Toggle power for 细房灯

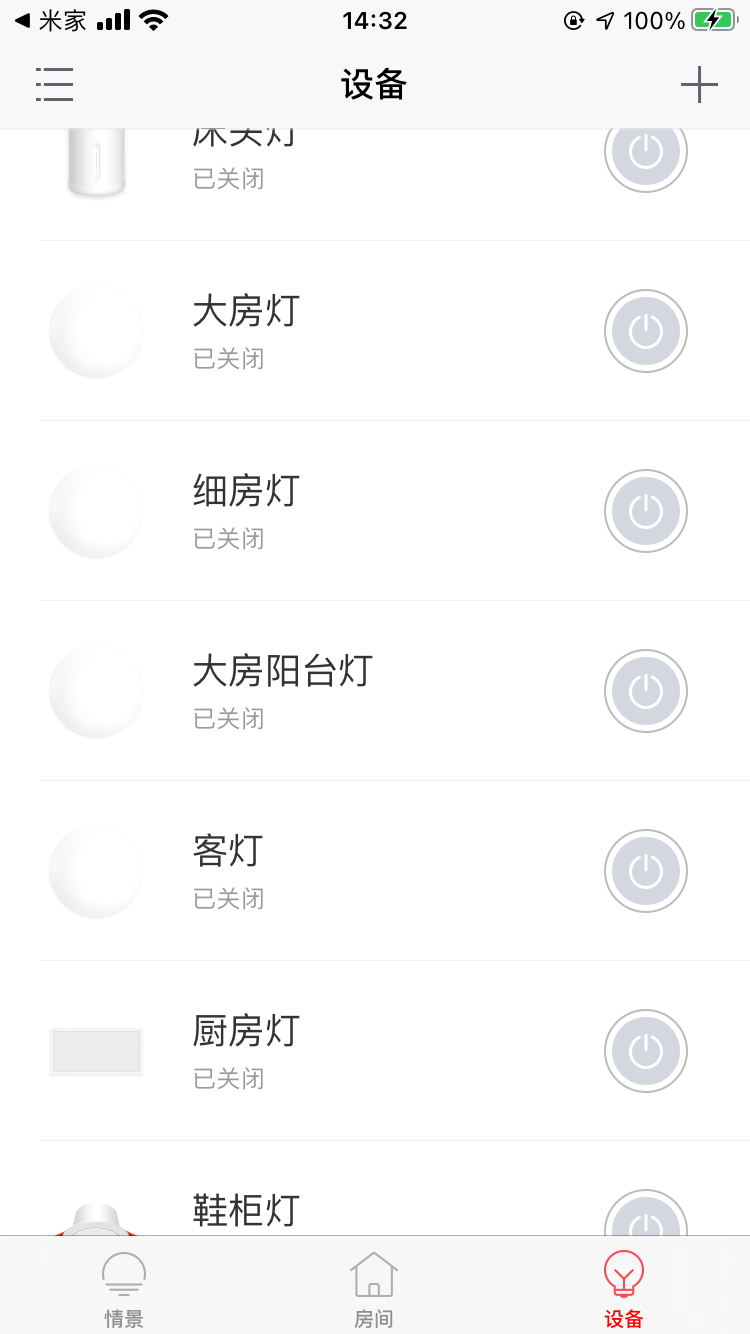pos(646,511)
